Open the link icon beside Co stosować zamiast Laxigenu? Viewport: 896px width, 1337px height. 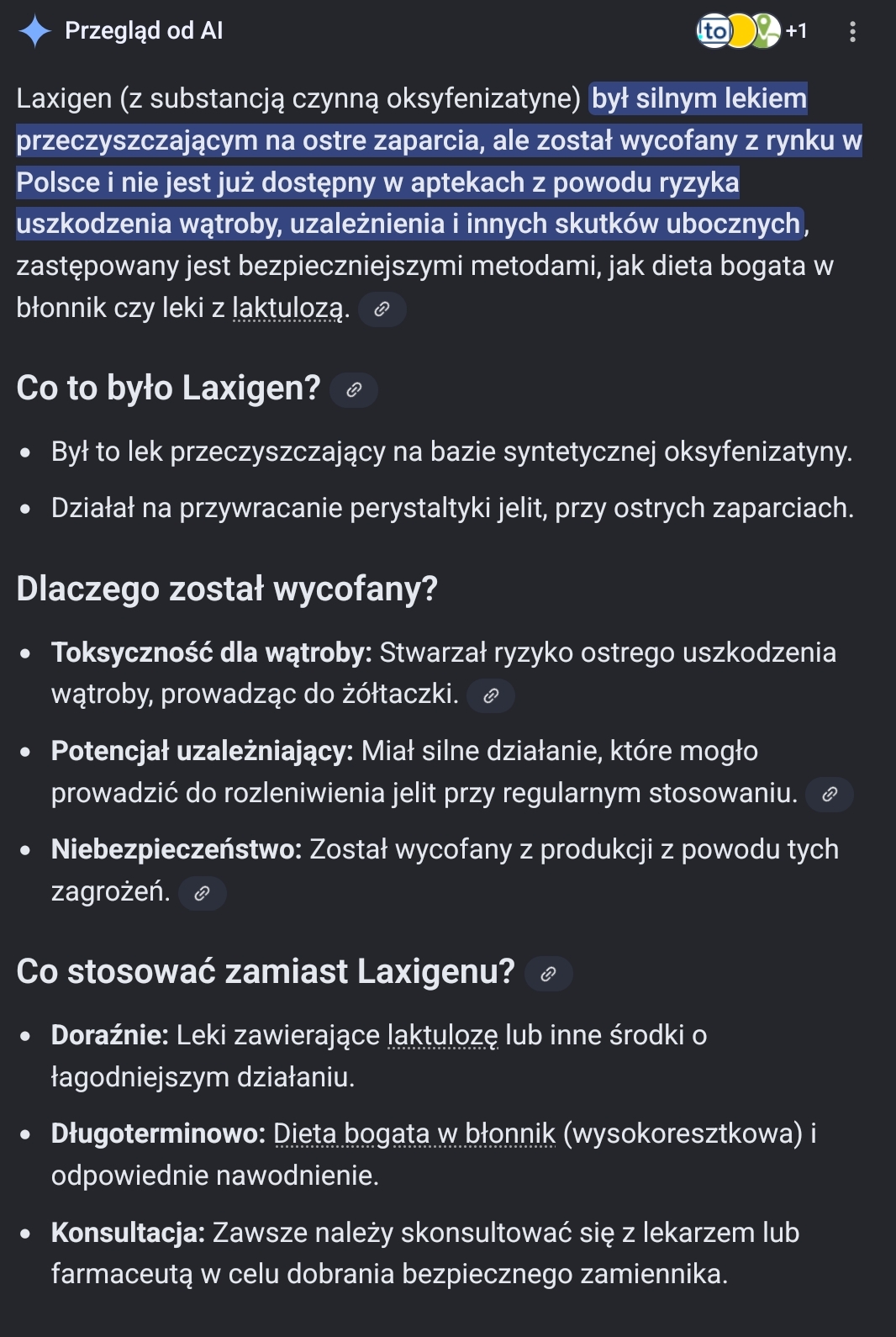[548, 974]
